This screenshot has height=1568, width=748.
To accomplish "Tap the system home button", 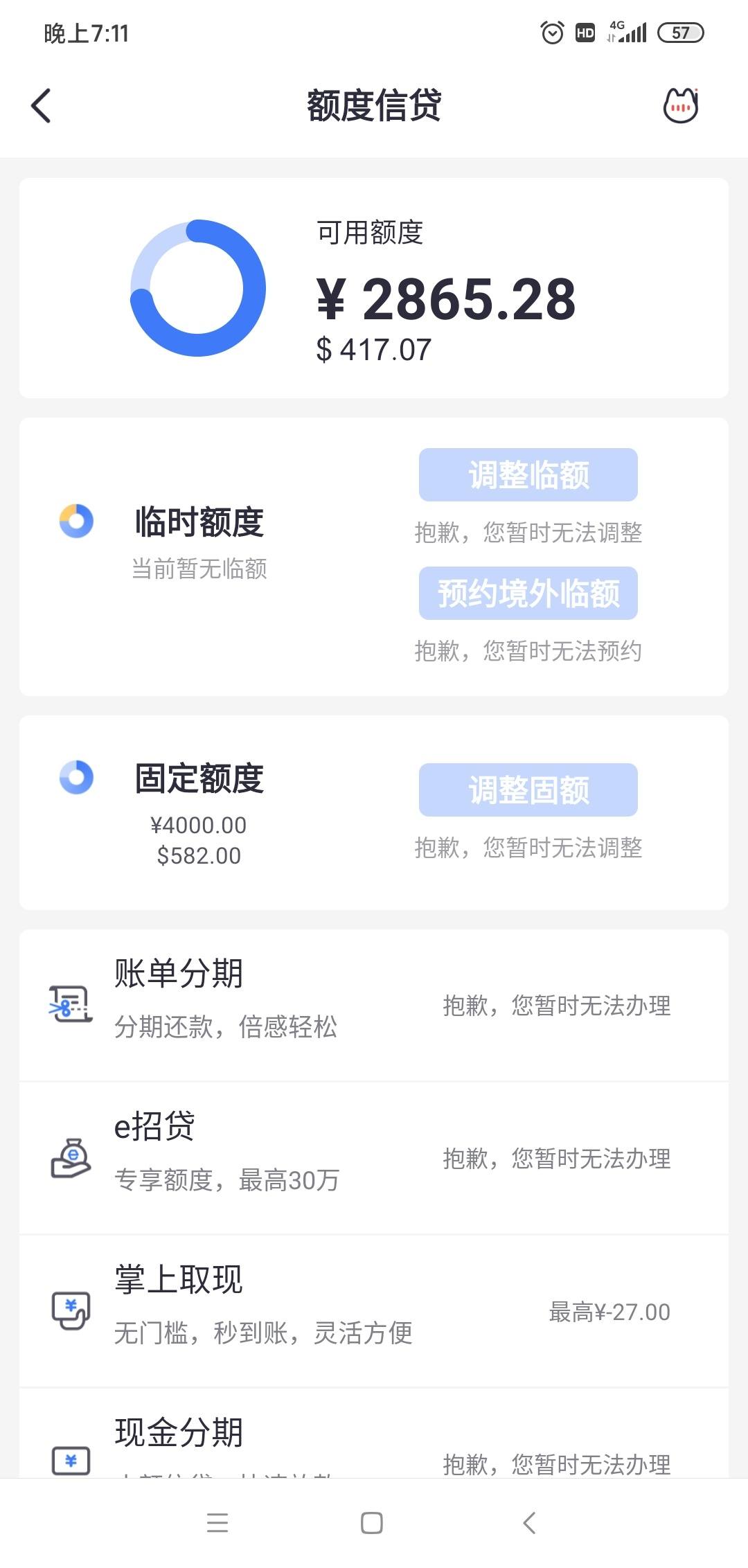I will pos(372,1522).
